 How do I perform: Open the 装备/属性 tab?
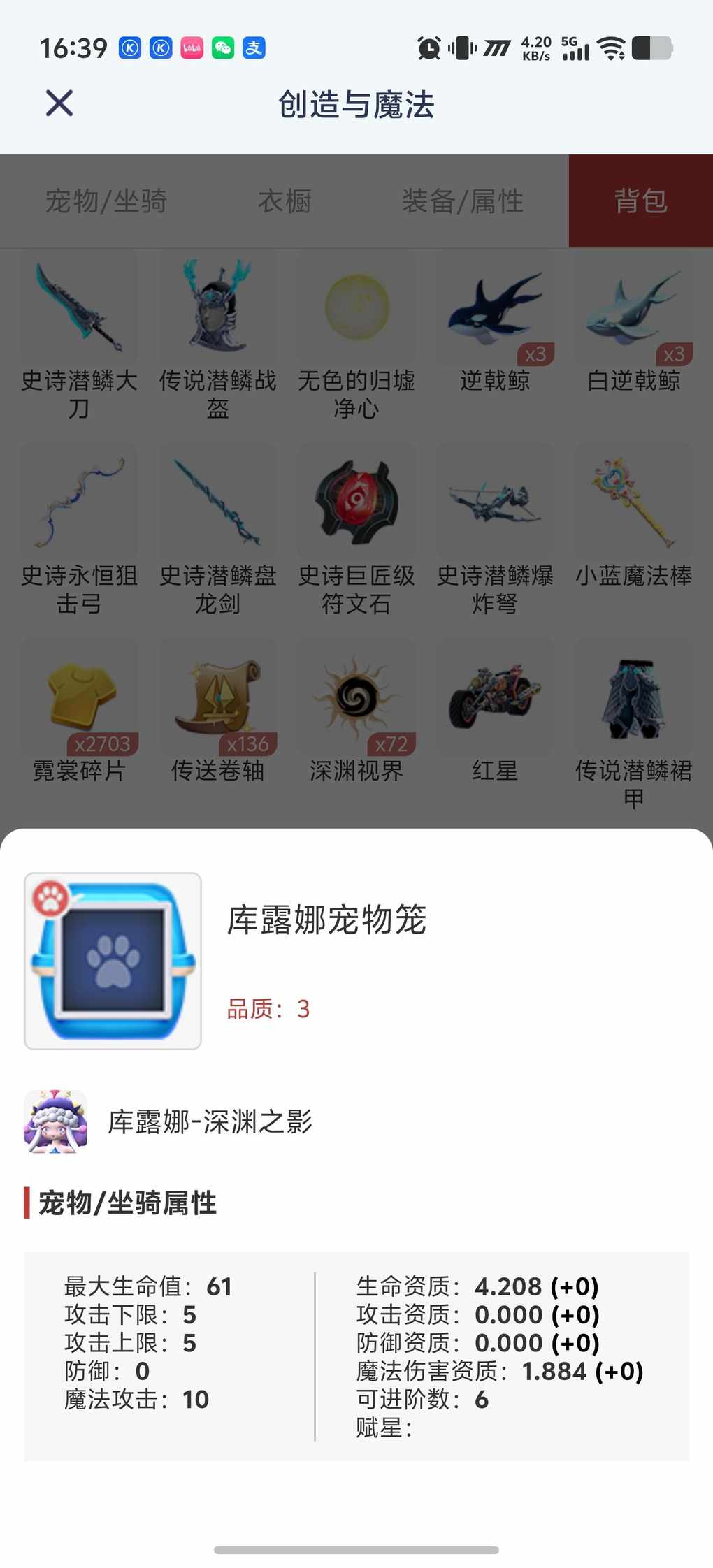(x=462, y=201)
